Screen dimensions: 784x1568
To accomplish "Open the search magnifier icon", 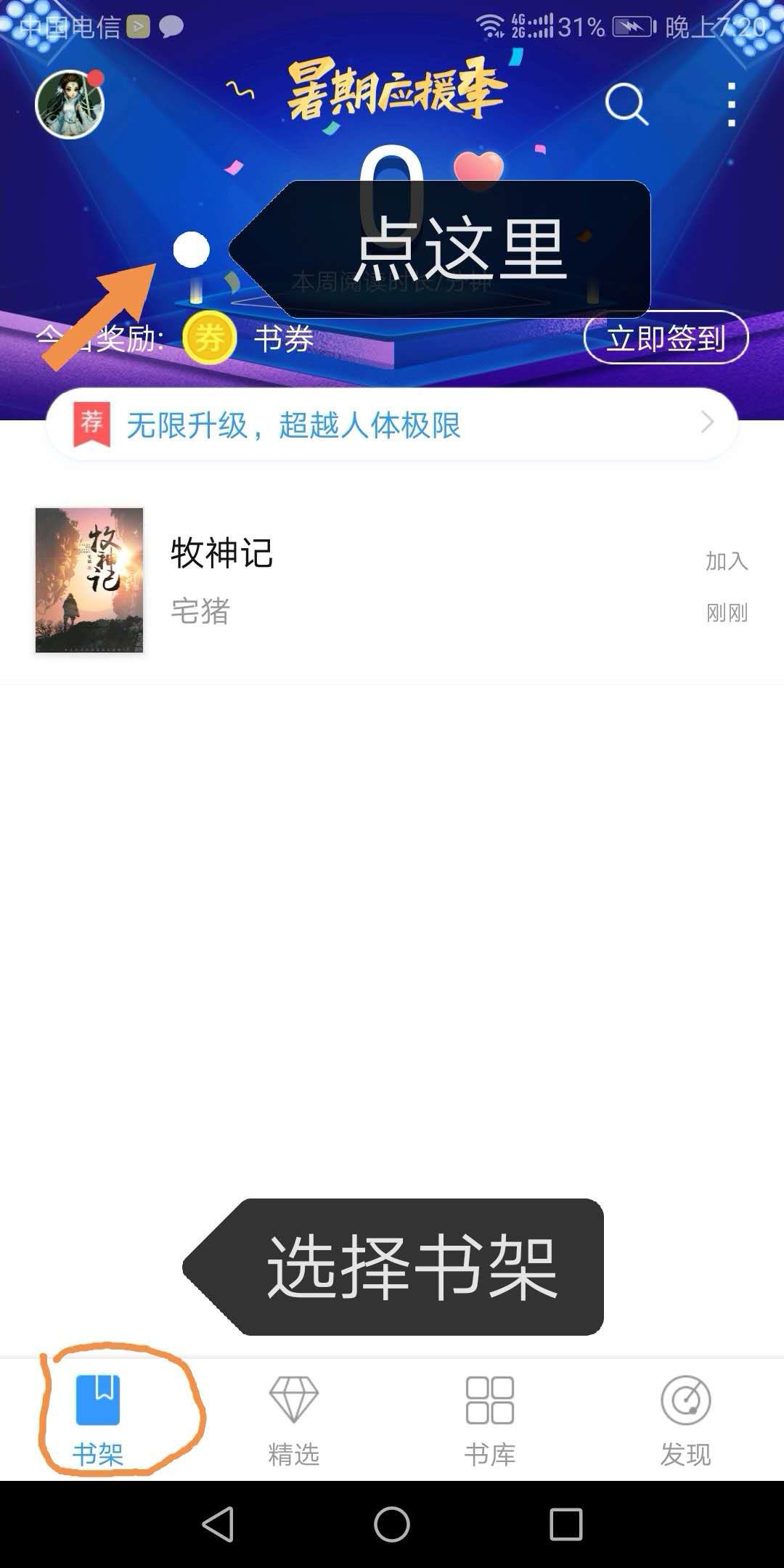I will click(626, 105).
